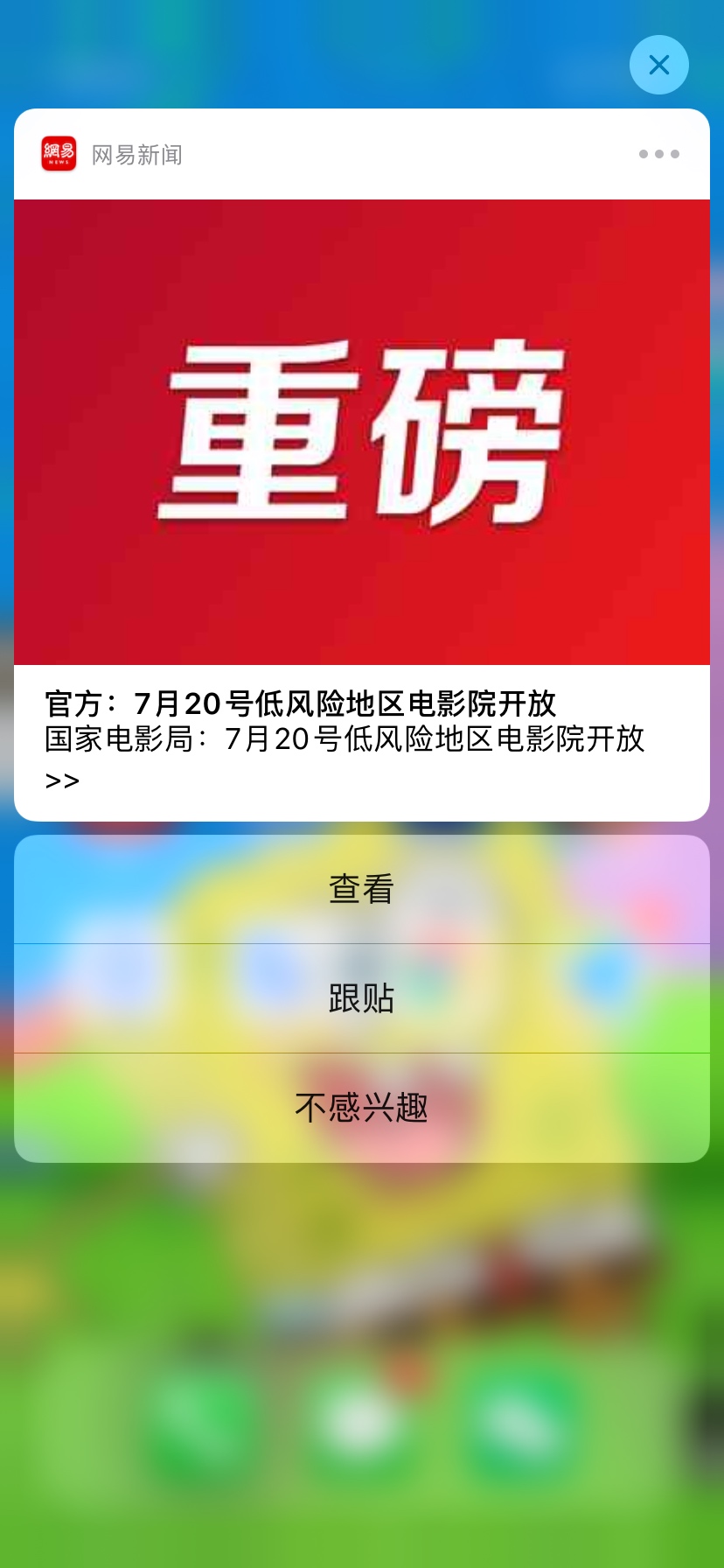This screenshot has height=1568, width=724.
Task: Dismiss the expanded notification with X
Action: pos(658,65)
